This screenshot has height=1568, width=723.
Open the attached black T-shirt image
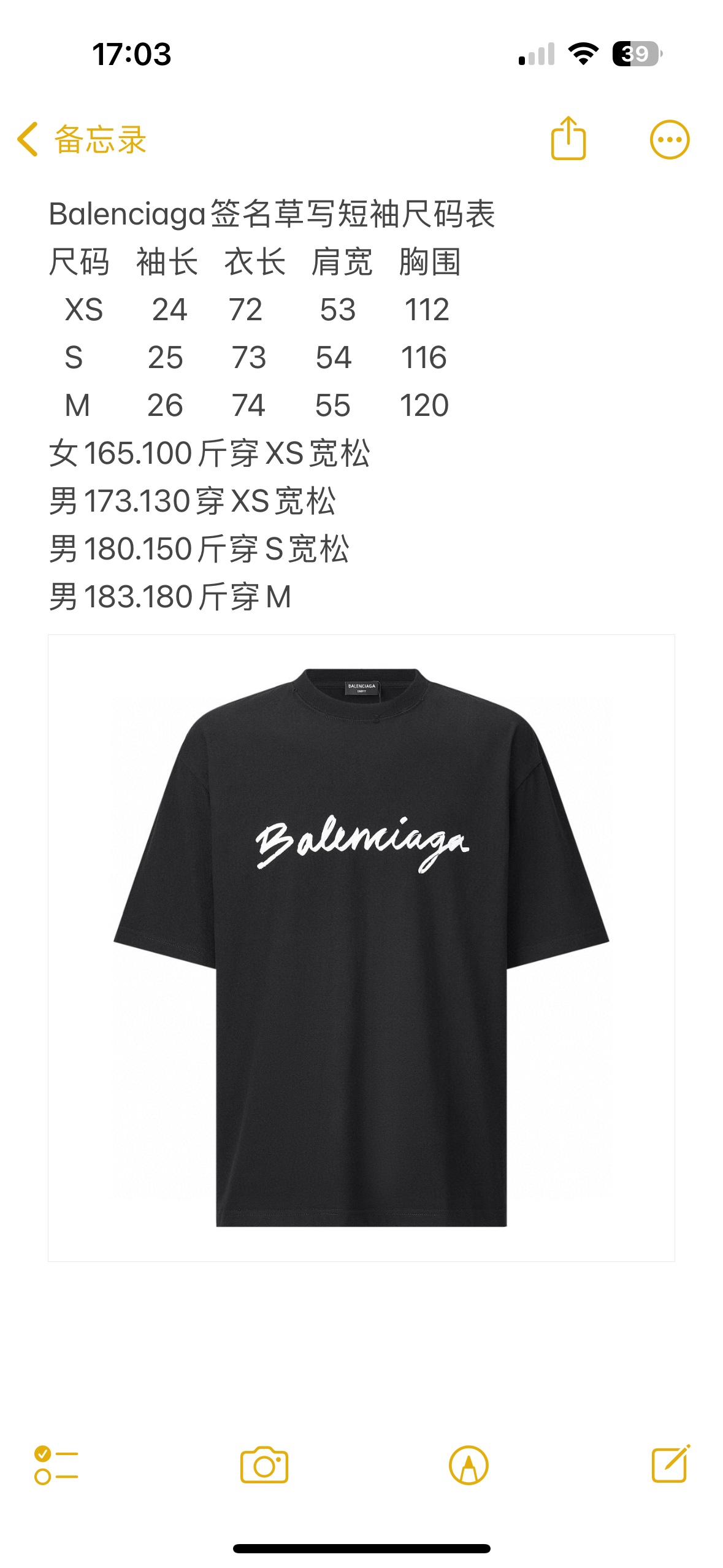point(361,947)
